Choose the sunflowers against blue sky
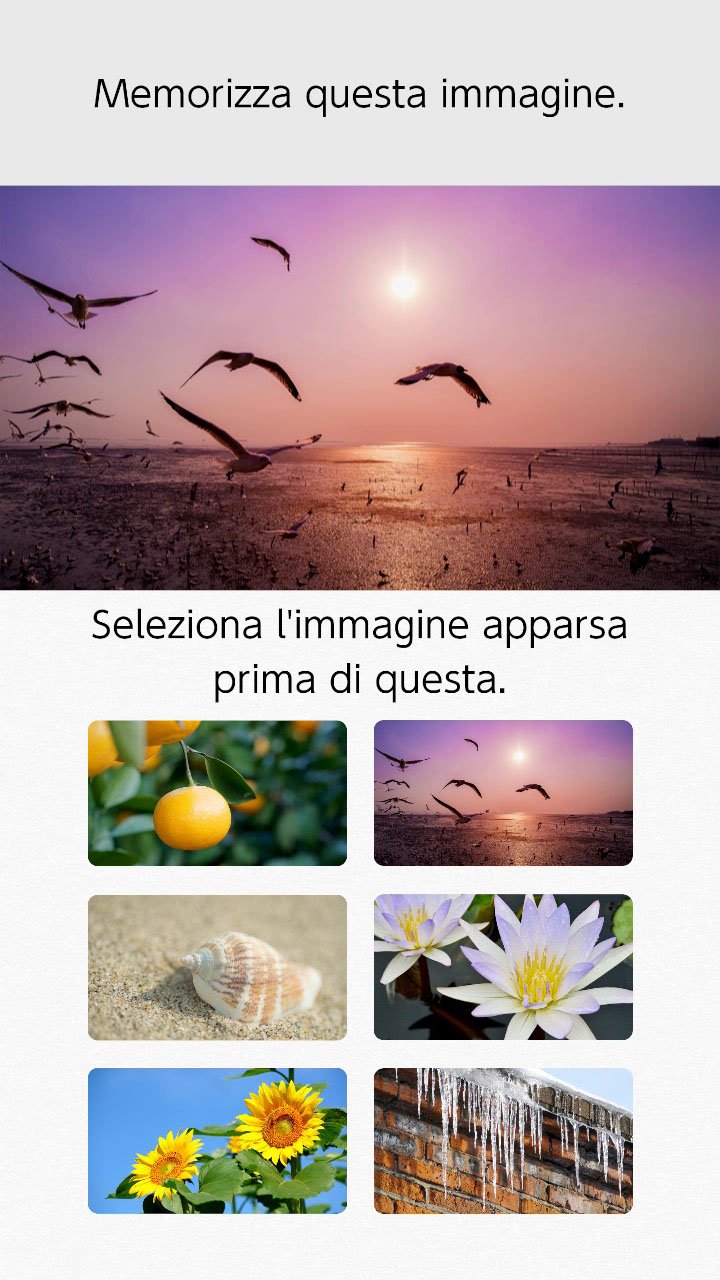 click(217, 1140)
